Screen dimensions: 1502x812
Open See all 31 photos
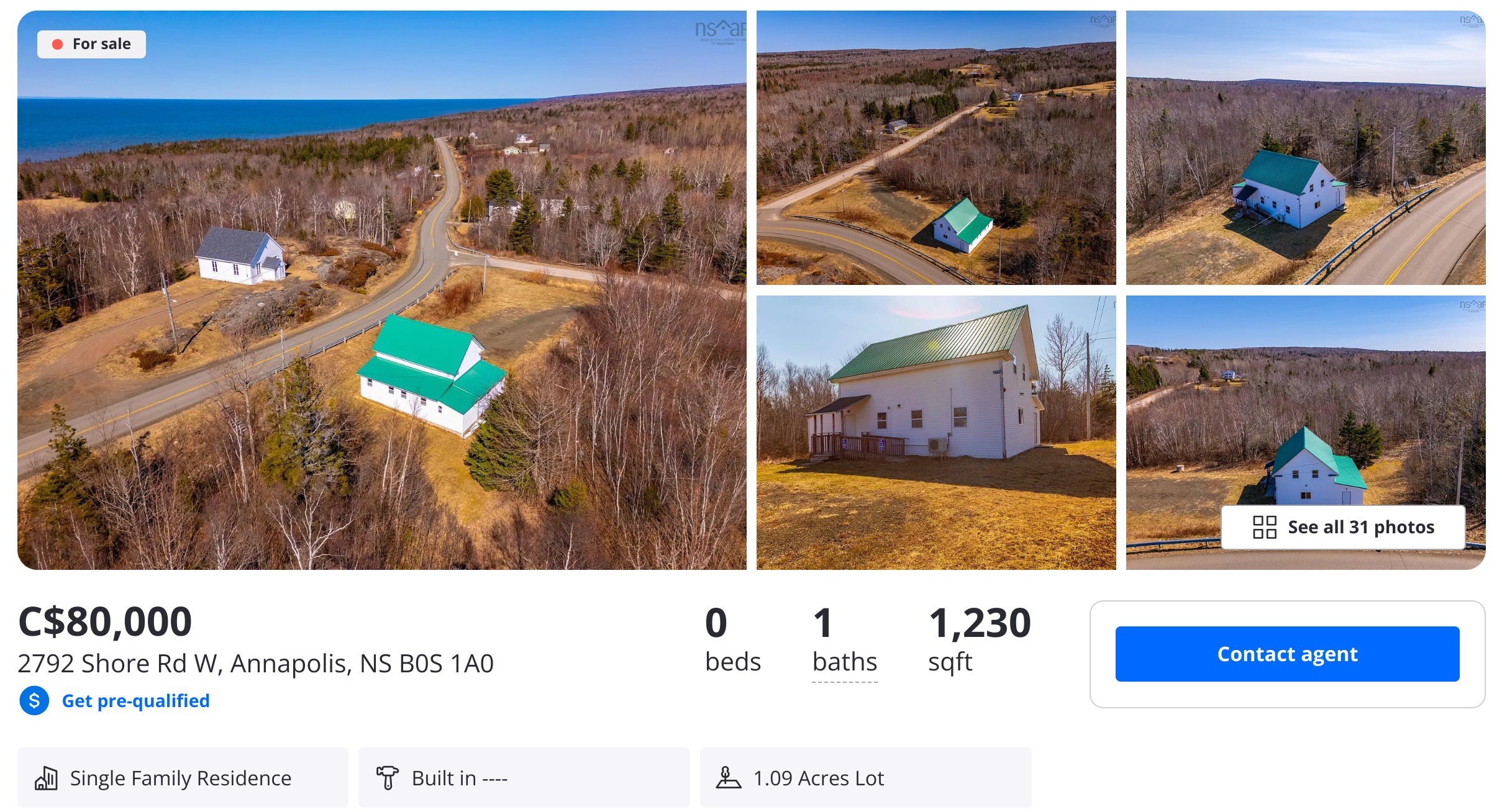pyautogui.click(x=1343, y=527)
